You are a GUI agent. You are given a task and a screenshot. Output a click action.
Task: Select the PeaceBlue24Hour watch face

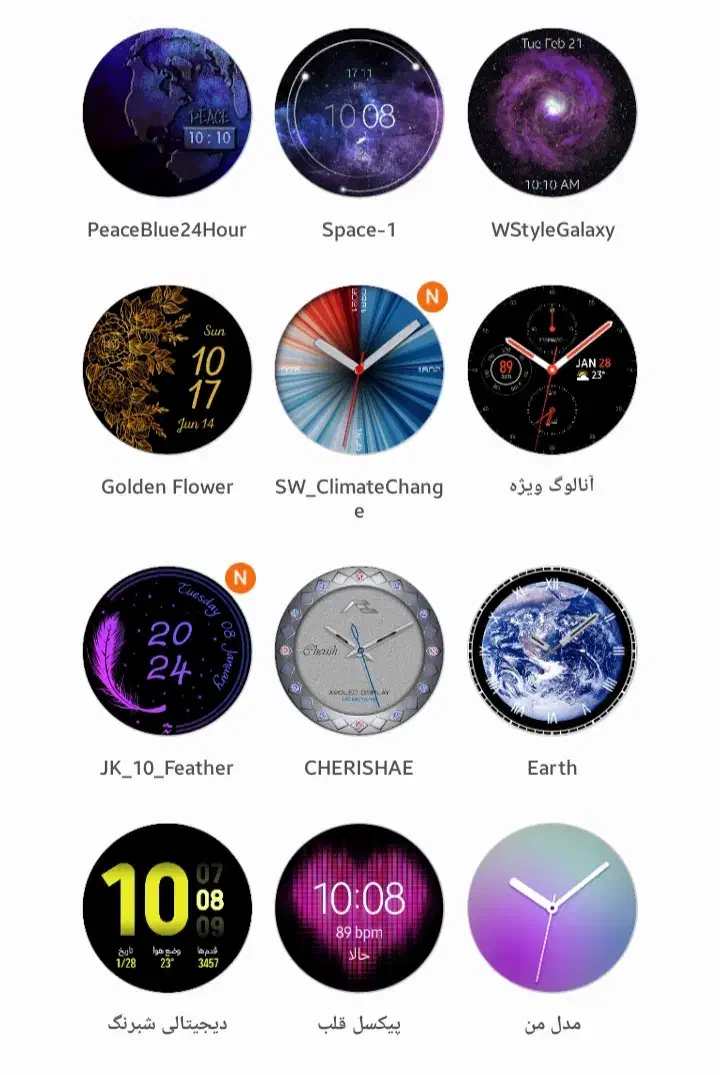click(167, 113)
